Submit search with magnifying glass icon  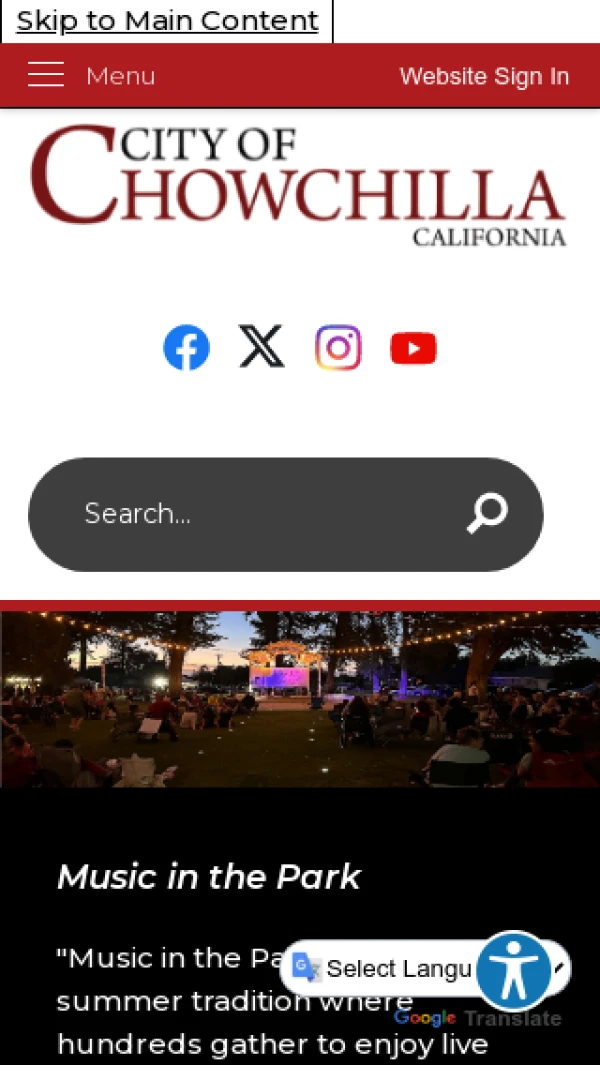click(x=487, y=514)
